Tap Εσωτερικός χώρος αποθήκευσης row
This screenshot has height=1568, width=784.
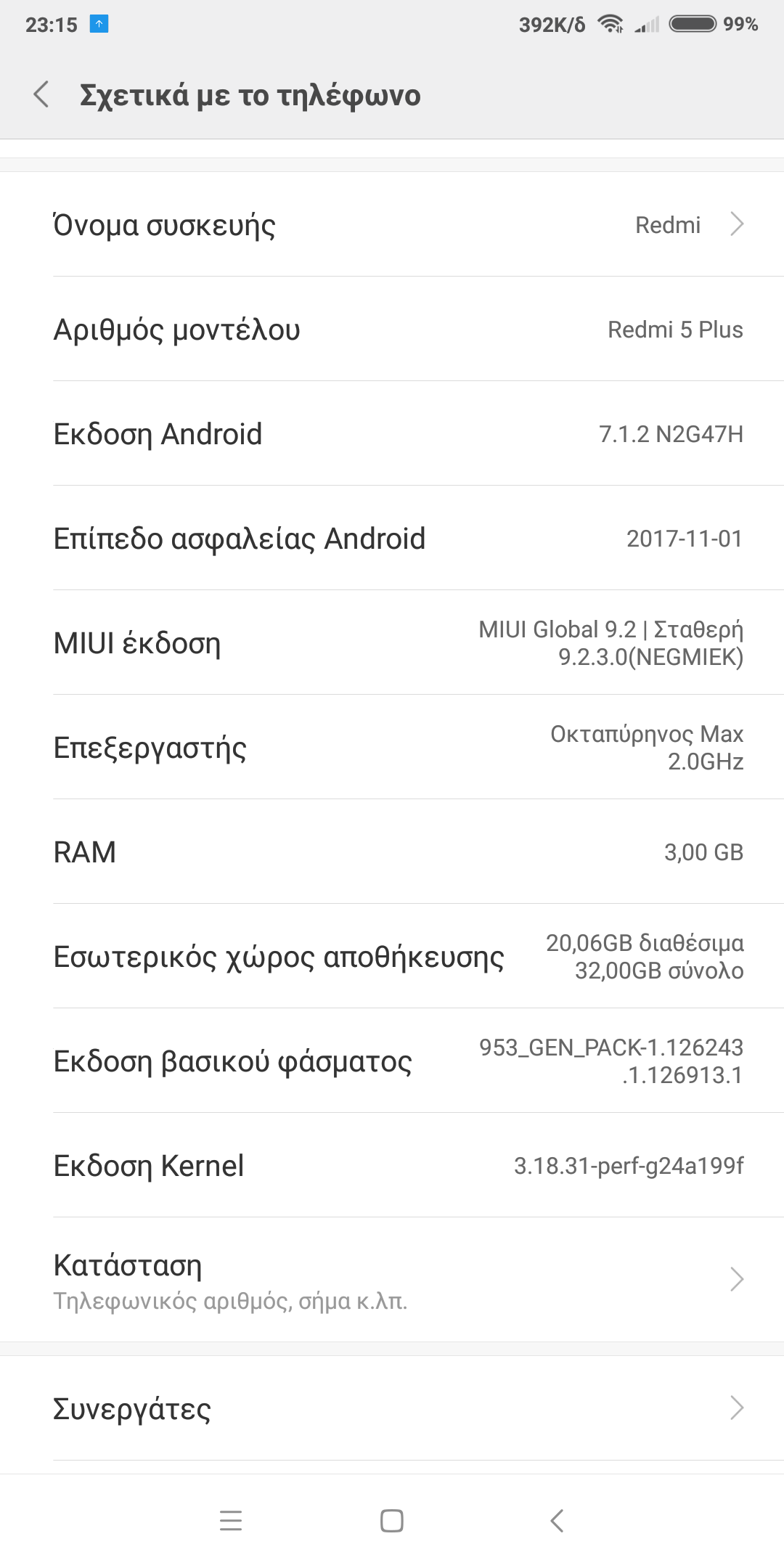[x=392, y=957]
